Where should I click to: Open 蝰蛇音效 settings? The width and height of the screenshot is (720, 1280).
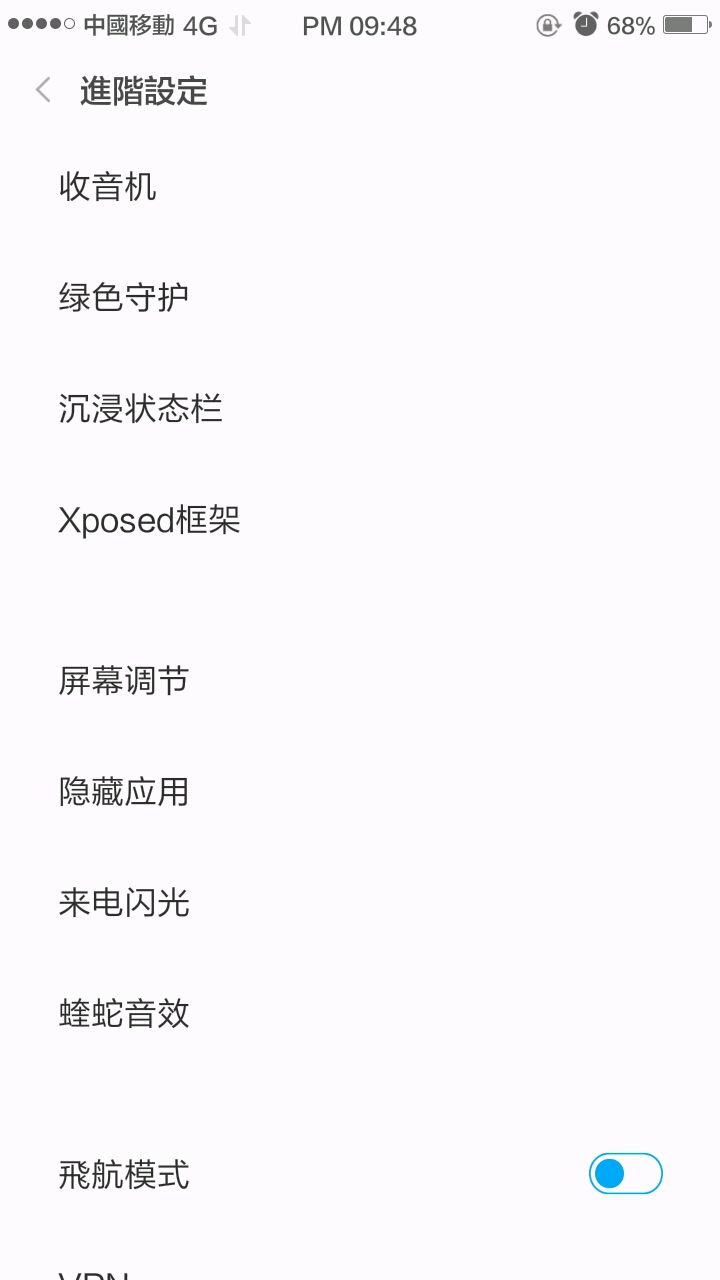pos(124,1015)
